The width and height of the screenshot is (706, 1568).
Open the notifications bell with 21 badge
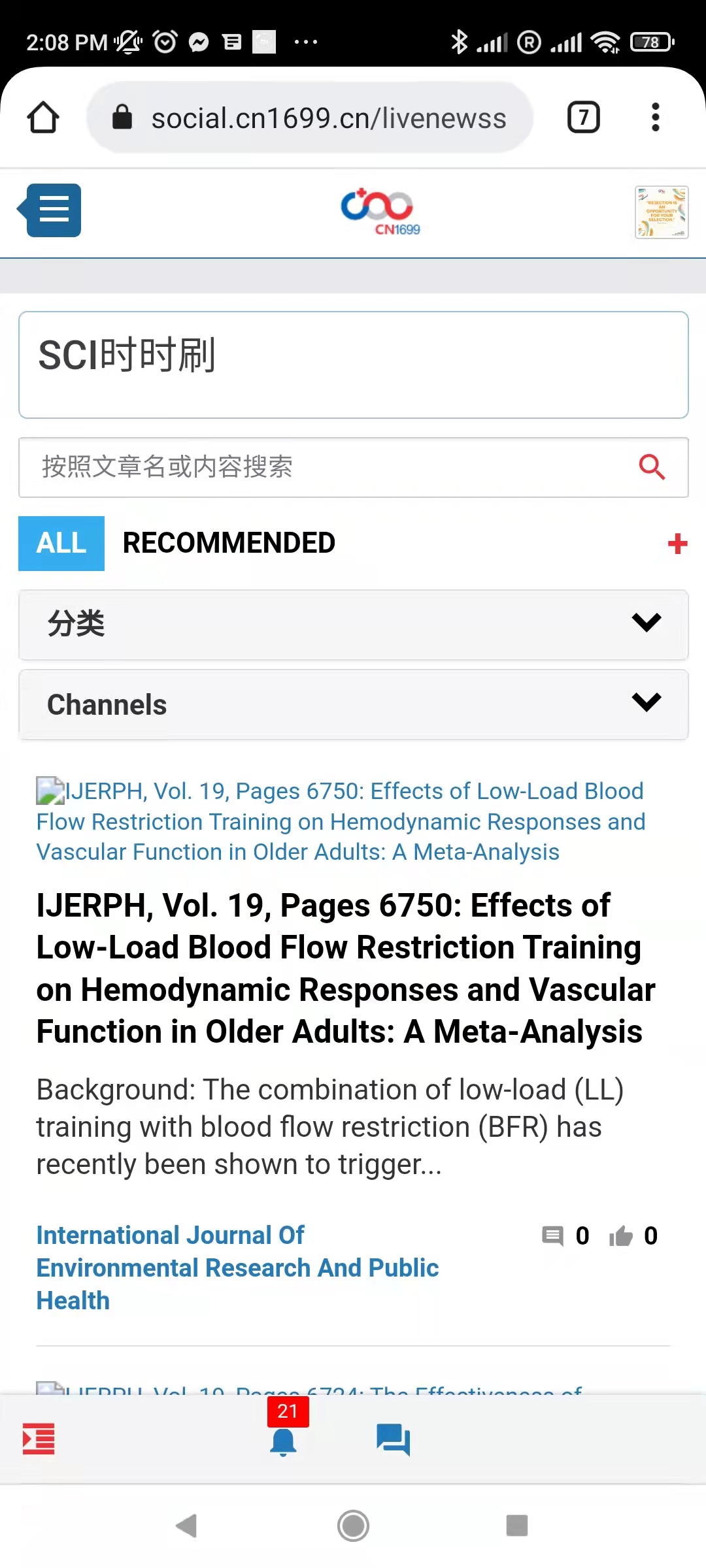[284, 1440]
